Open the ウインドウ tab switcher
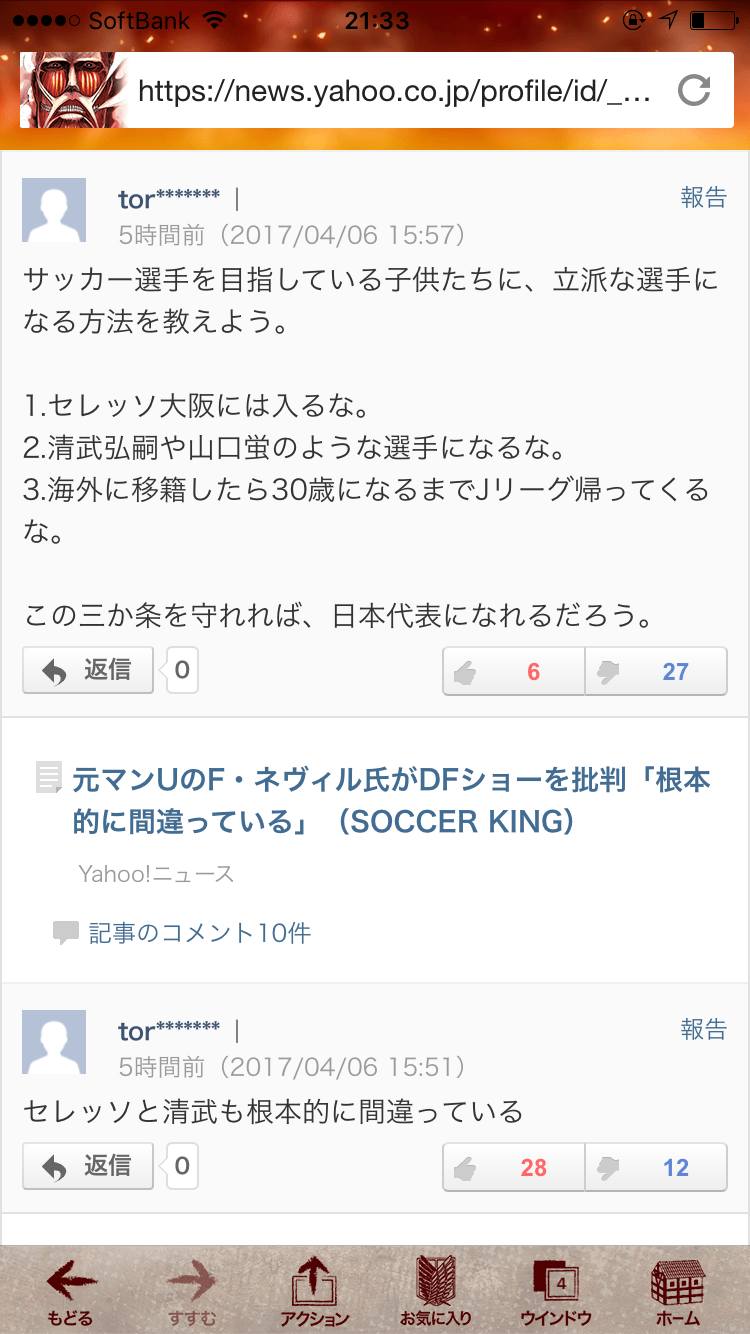The width and height of the screenshot is (750, 1334). [x=556, y=1291]
